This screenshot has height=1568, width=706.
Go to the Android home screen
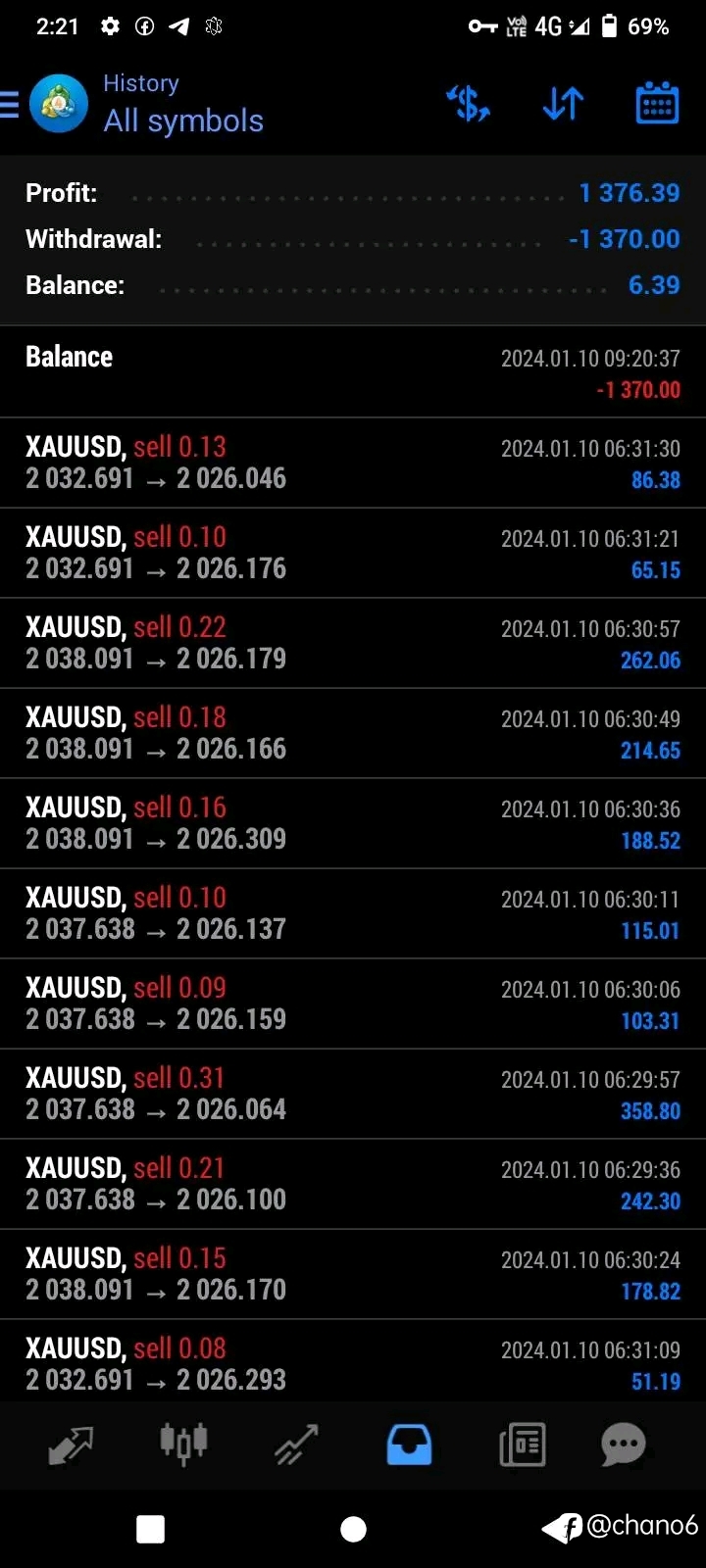(353, 1529)
